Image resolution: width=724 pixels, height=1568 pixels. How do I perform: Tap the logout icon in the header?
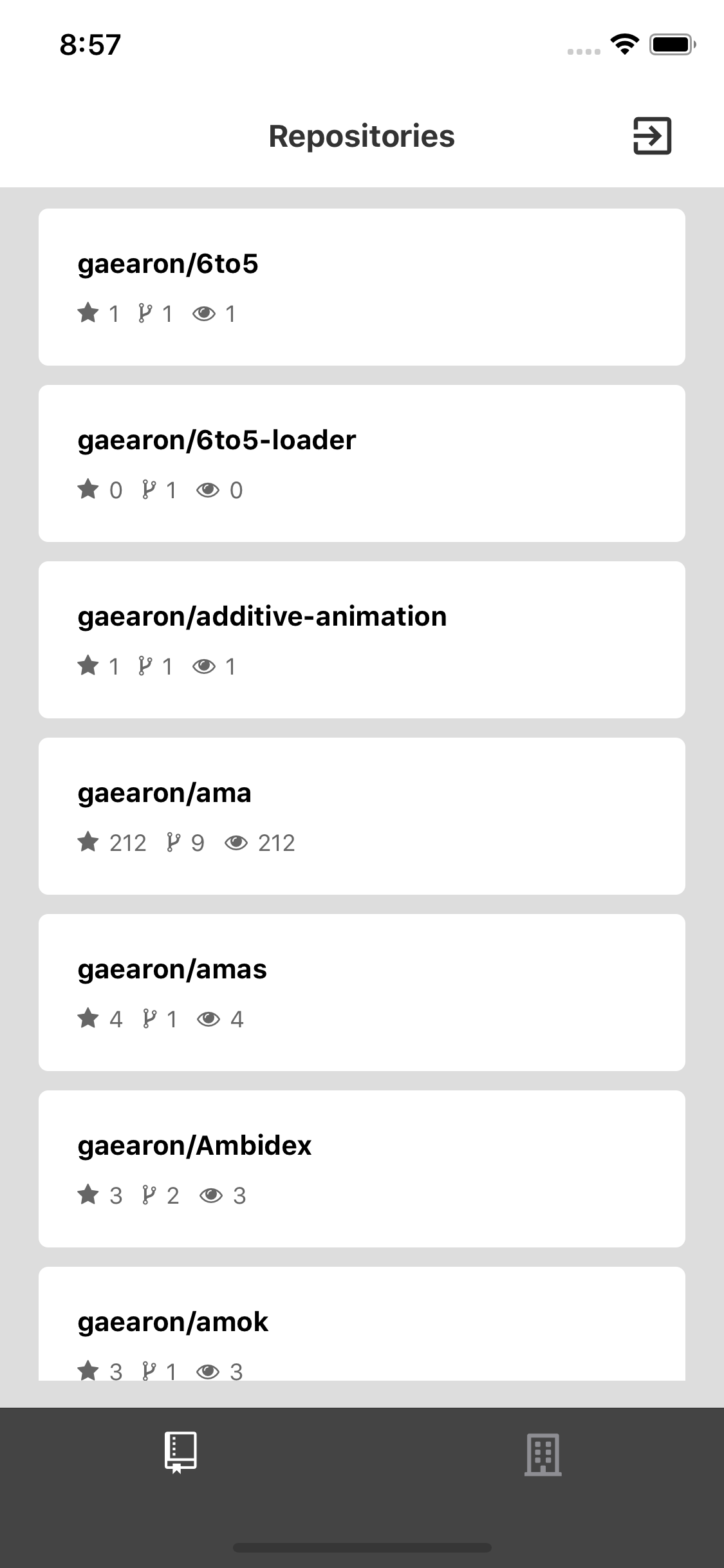pos(652,136)
